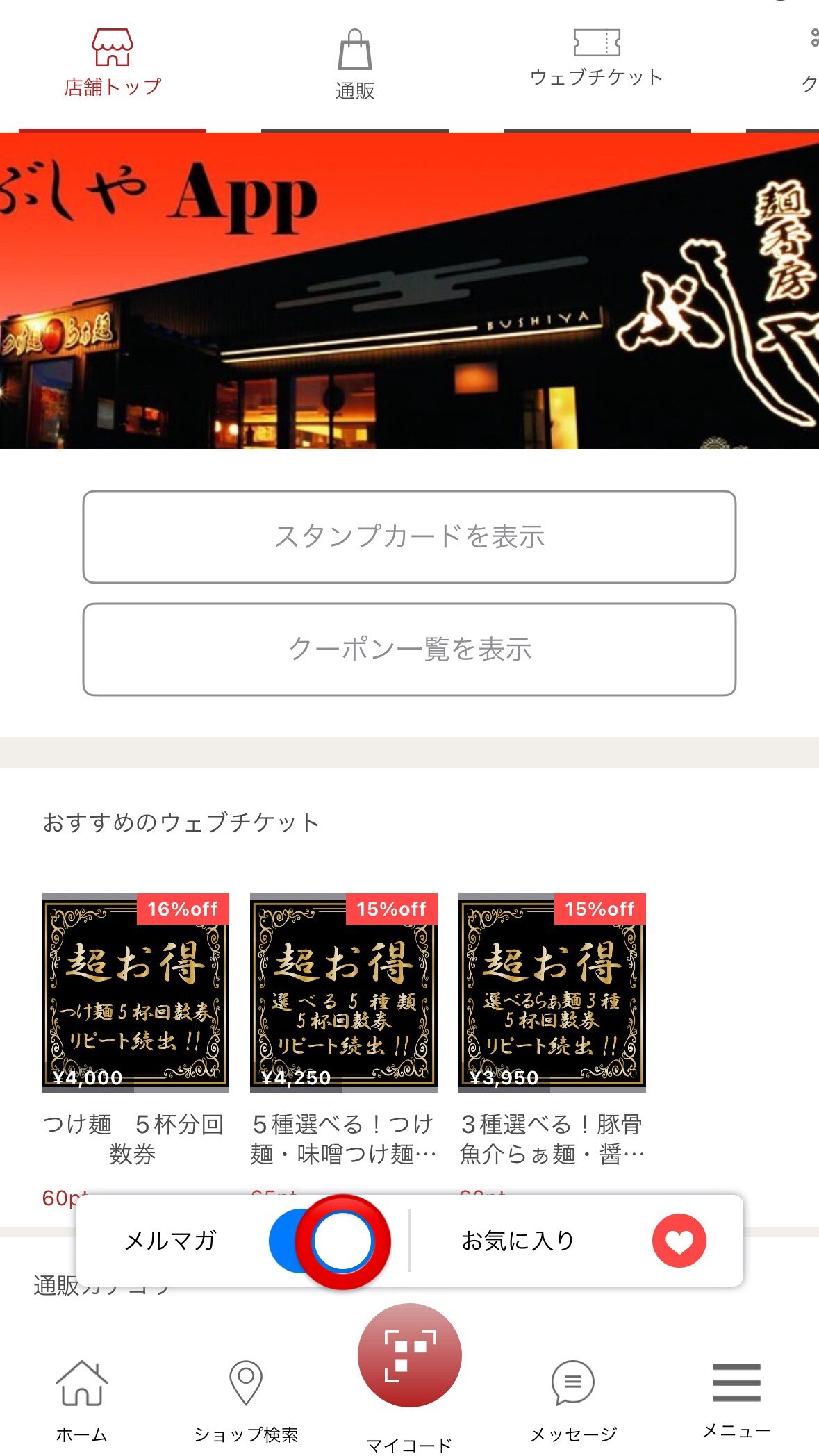This screenshot has height=1456, width=819.
Task: Select the ¥3,950 3種選べる ticket
Action: 552,993
